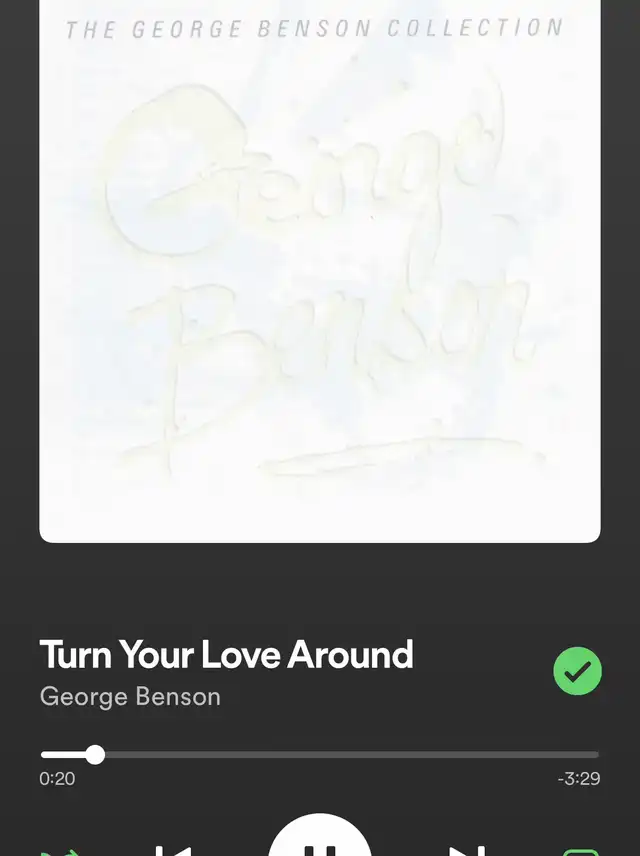Tap the playback progress bar to seek

coord(320,754)
